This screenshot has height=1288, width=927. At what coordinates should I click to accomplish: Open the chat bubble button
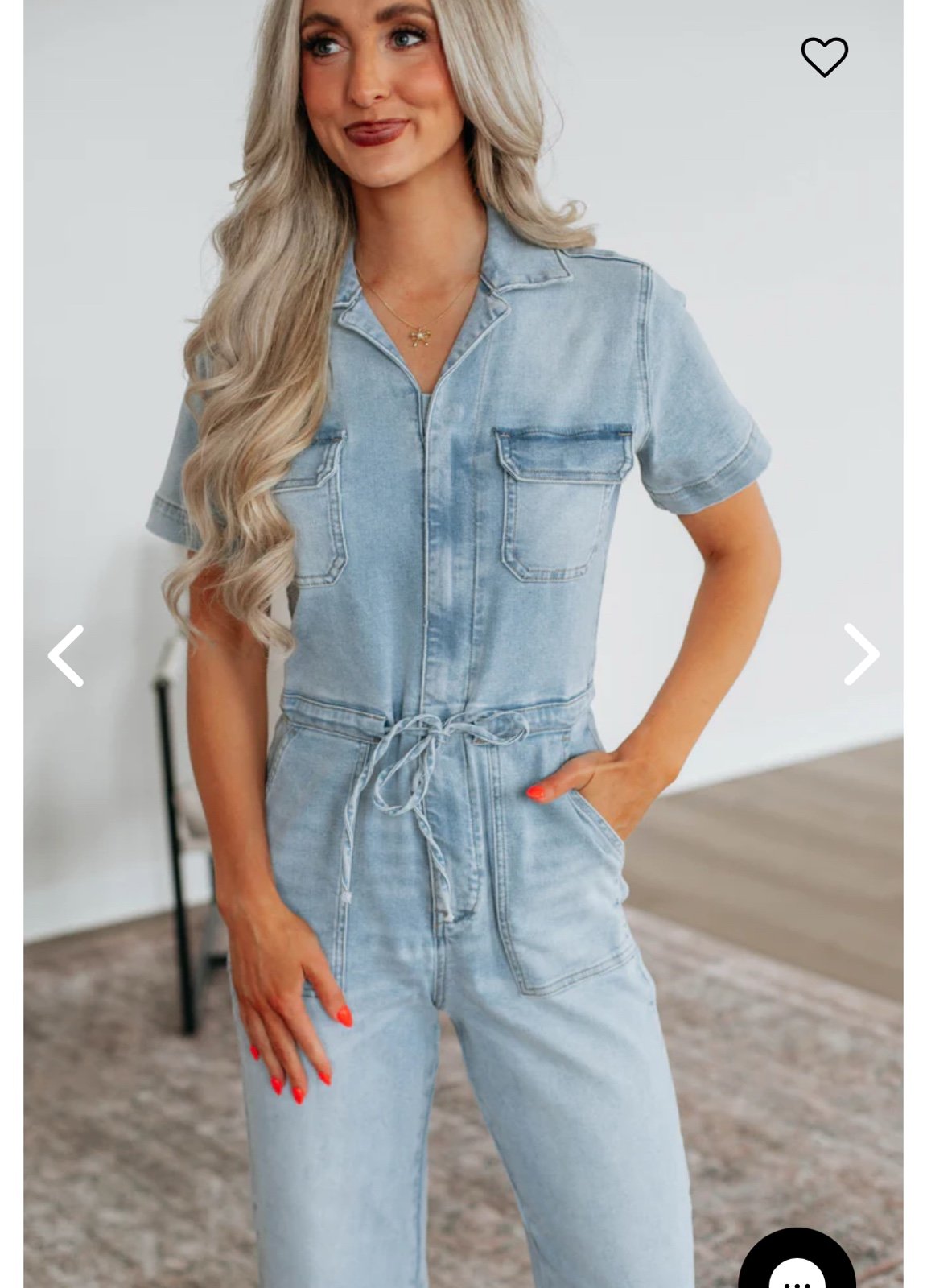(x=797, y=1264)
